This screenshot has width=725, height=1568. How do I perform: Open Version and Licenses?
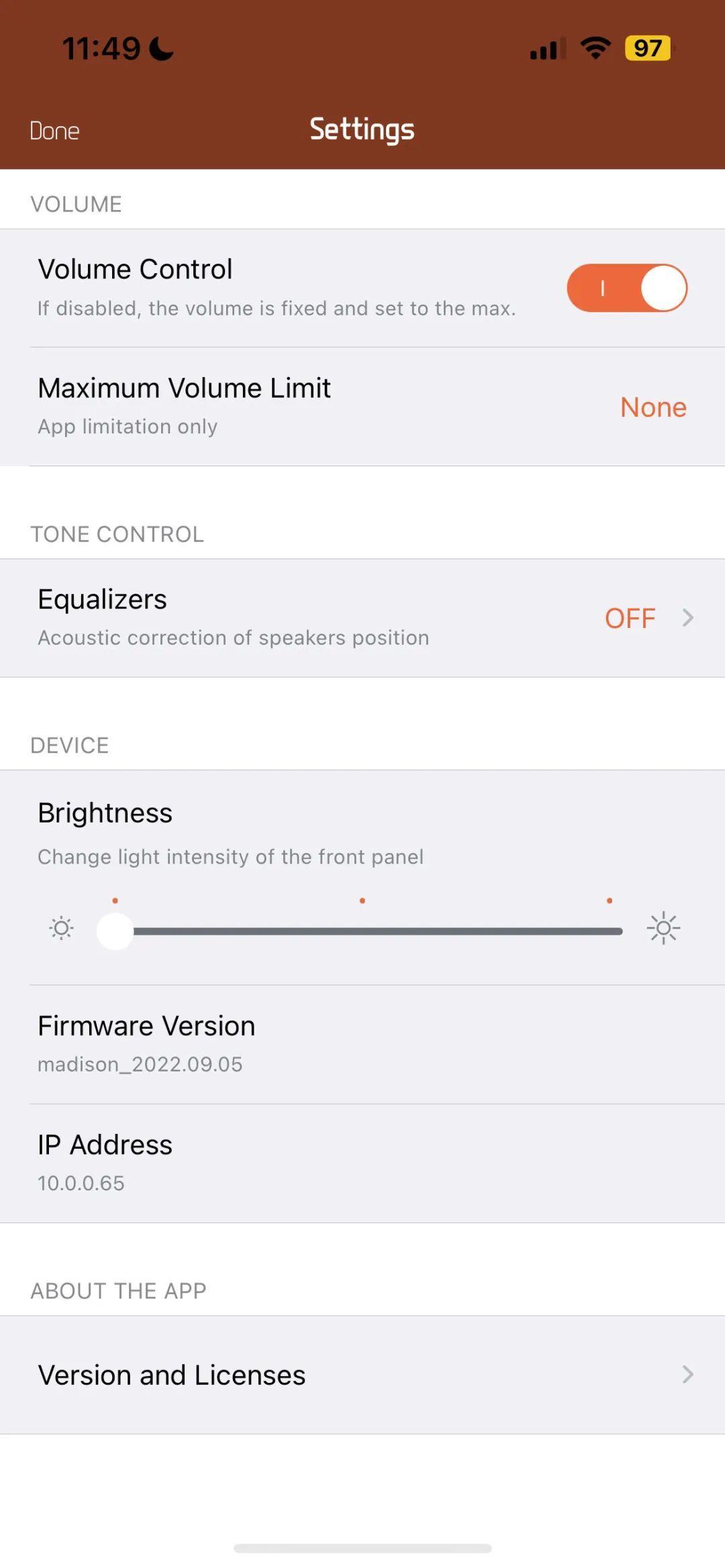coord(362,1375)
